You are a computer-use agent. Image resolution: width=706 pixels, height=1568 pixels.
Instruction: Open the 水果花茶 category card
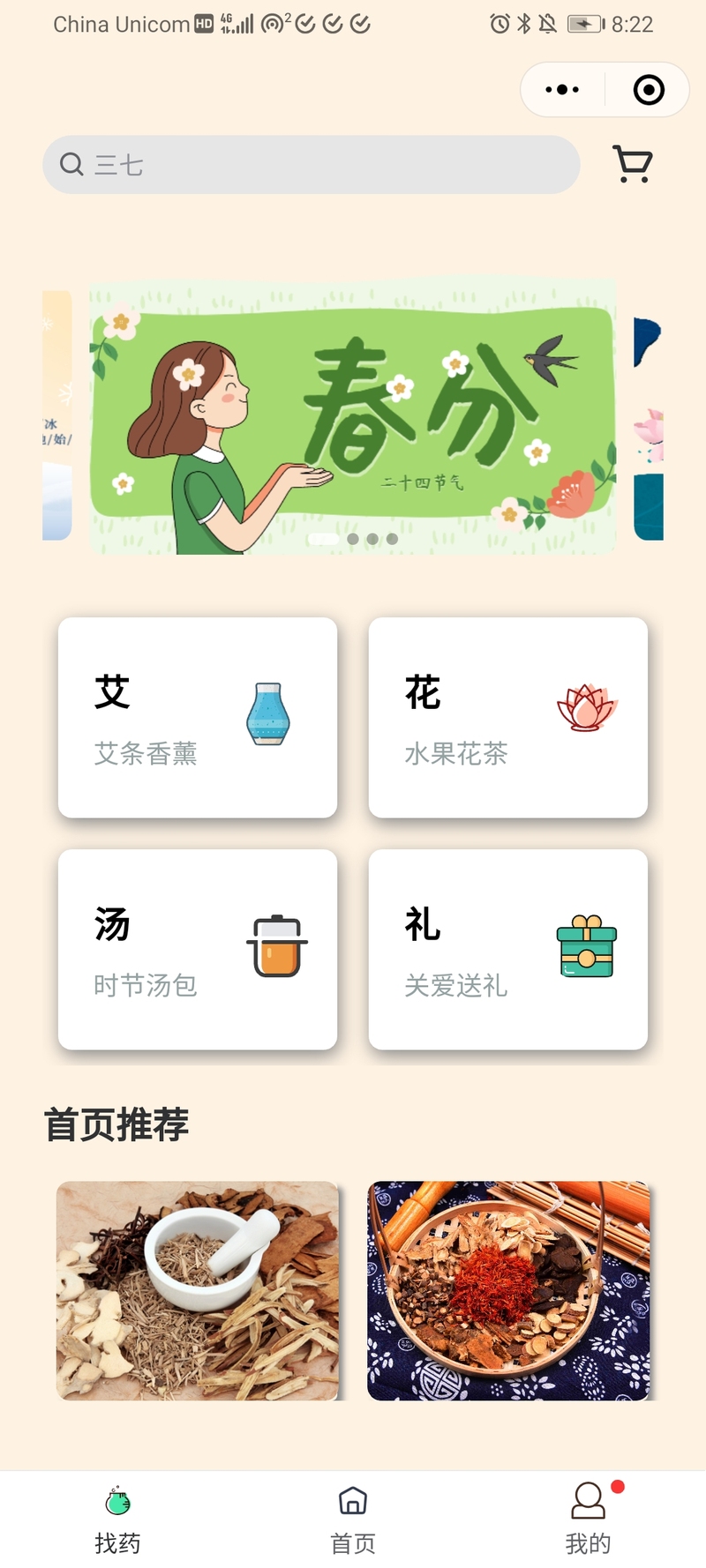tap(508, 718)
